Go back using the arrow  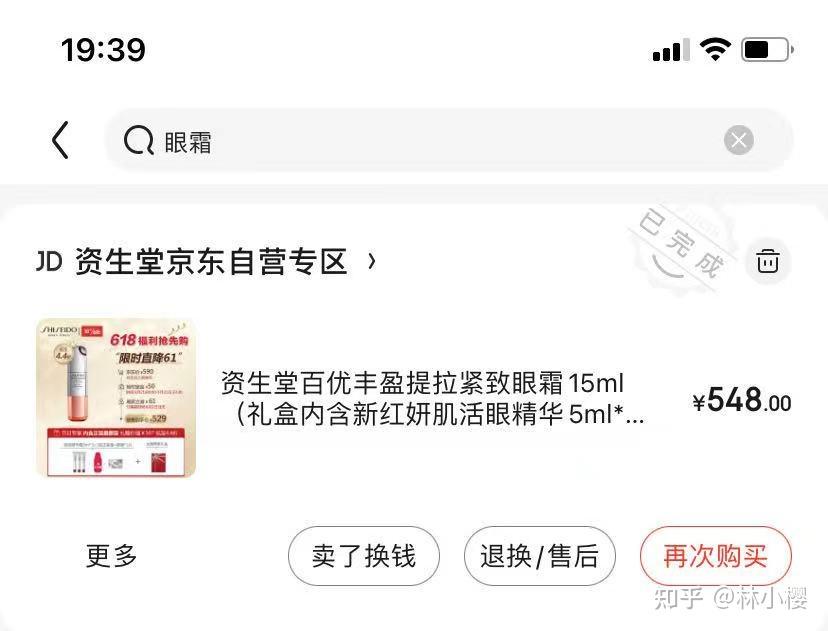61,141
